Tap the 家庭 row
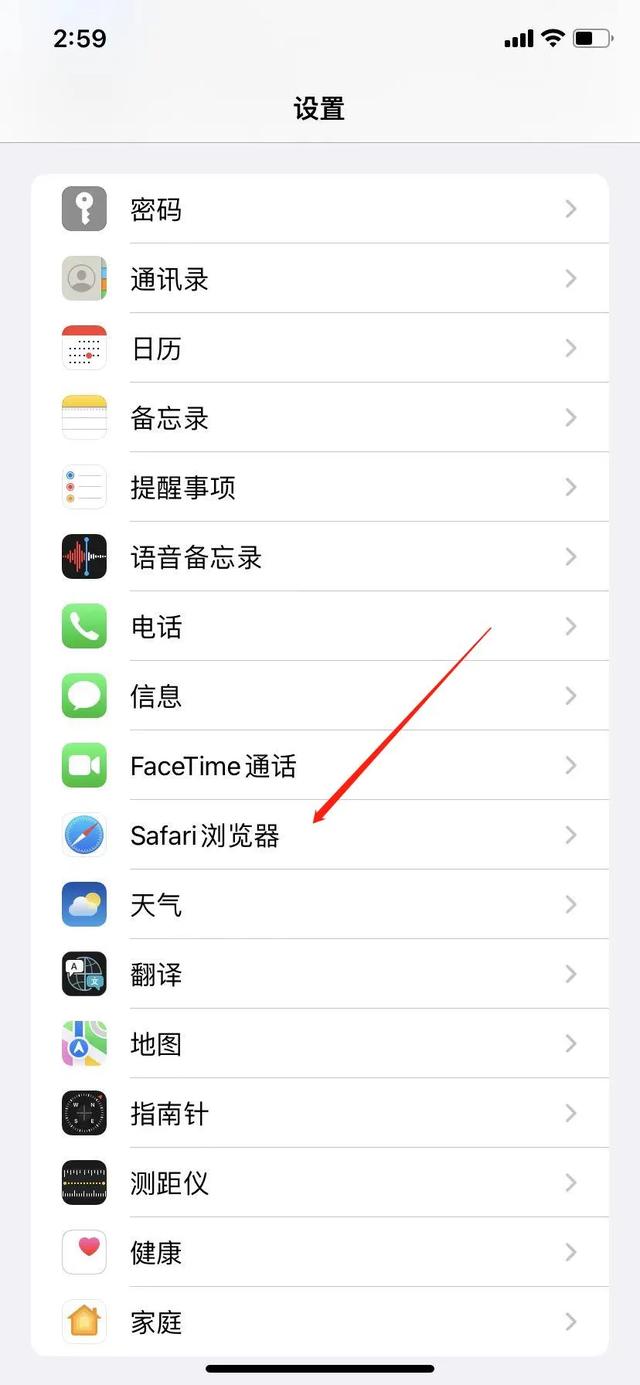The image size is (640, 1385). click(320, 1321)
